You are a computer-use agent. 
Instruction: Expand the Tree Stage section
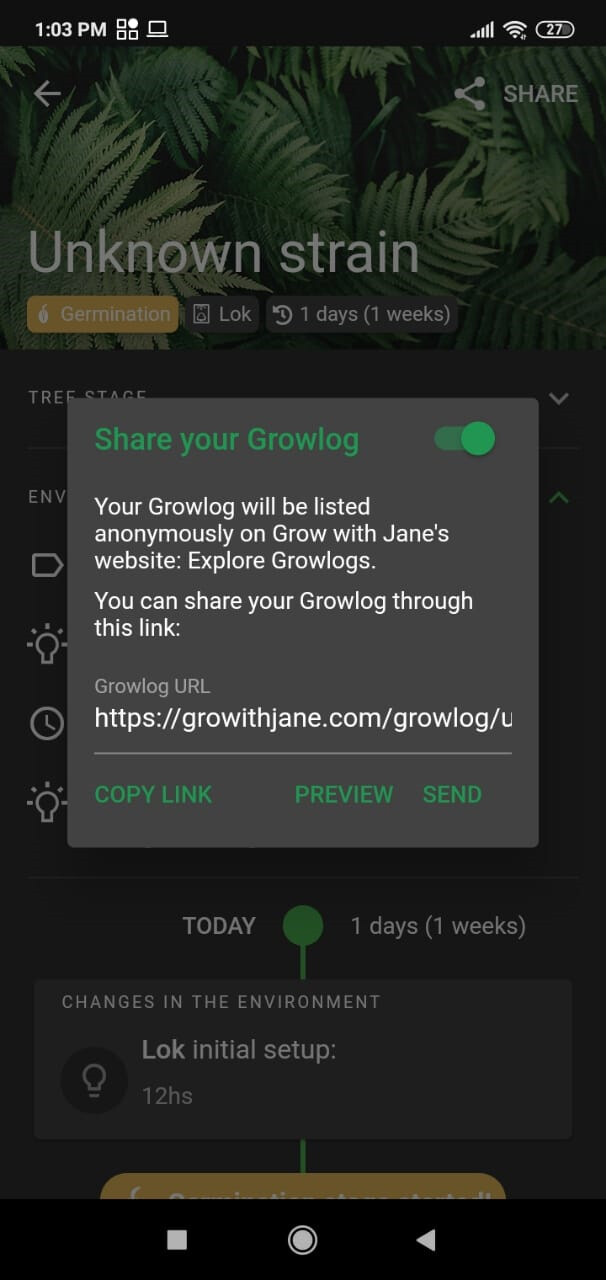pyautogui.click(x=559, y=398)
